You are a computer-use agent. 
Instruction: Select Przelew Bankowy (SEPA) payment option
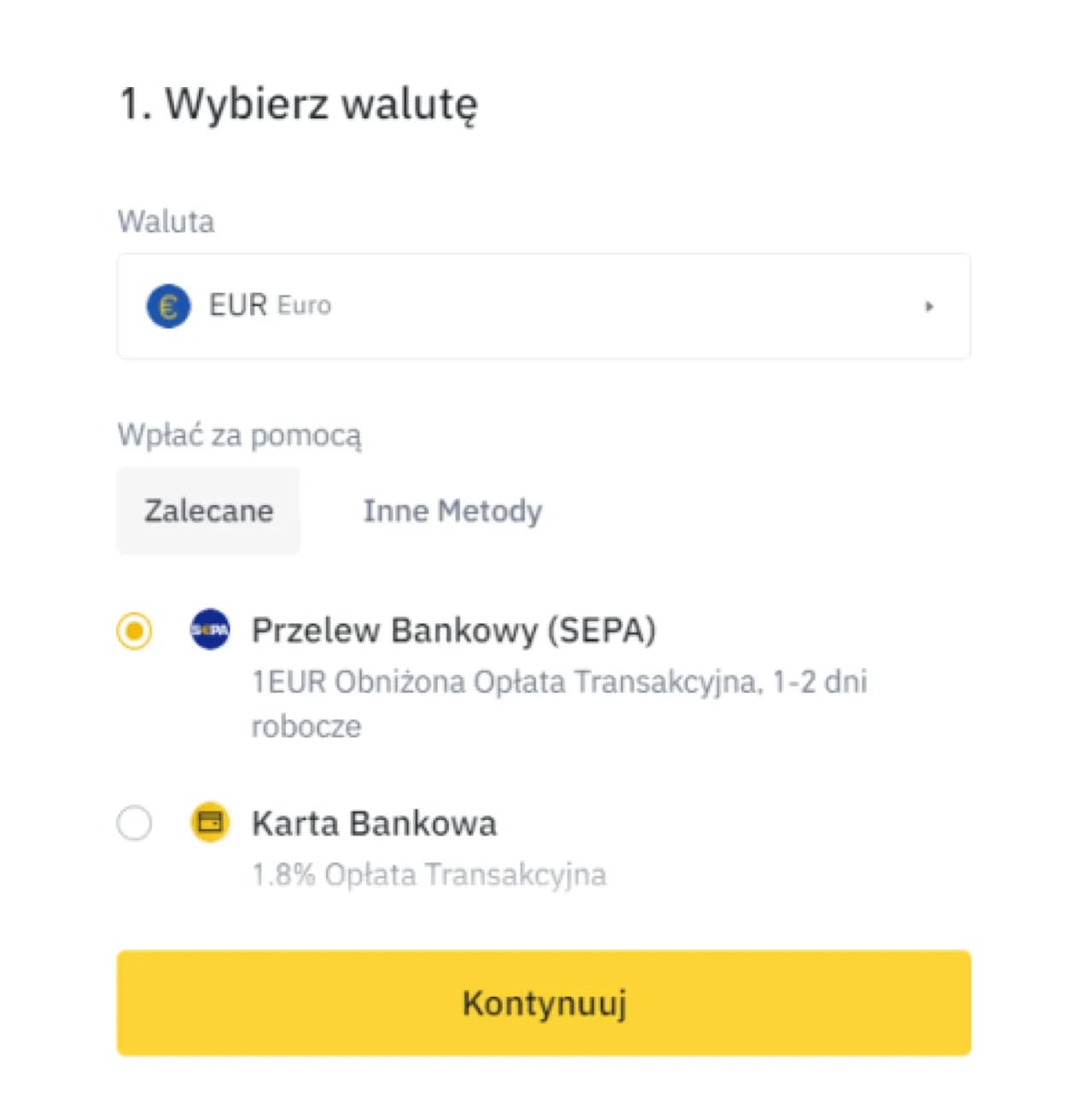pos(135,631)
